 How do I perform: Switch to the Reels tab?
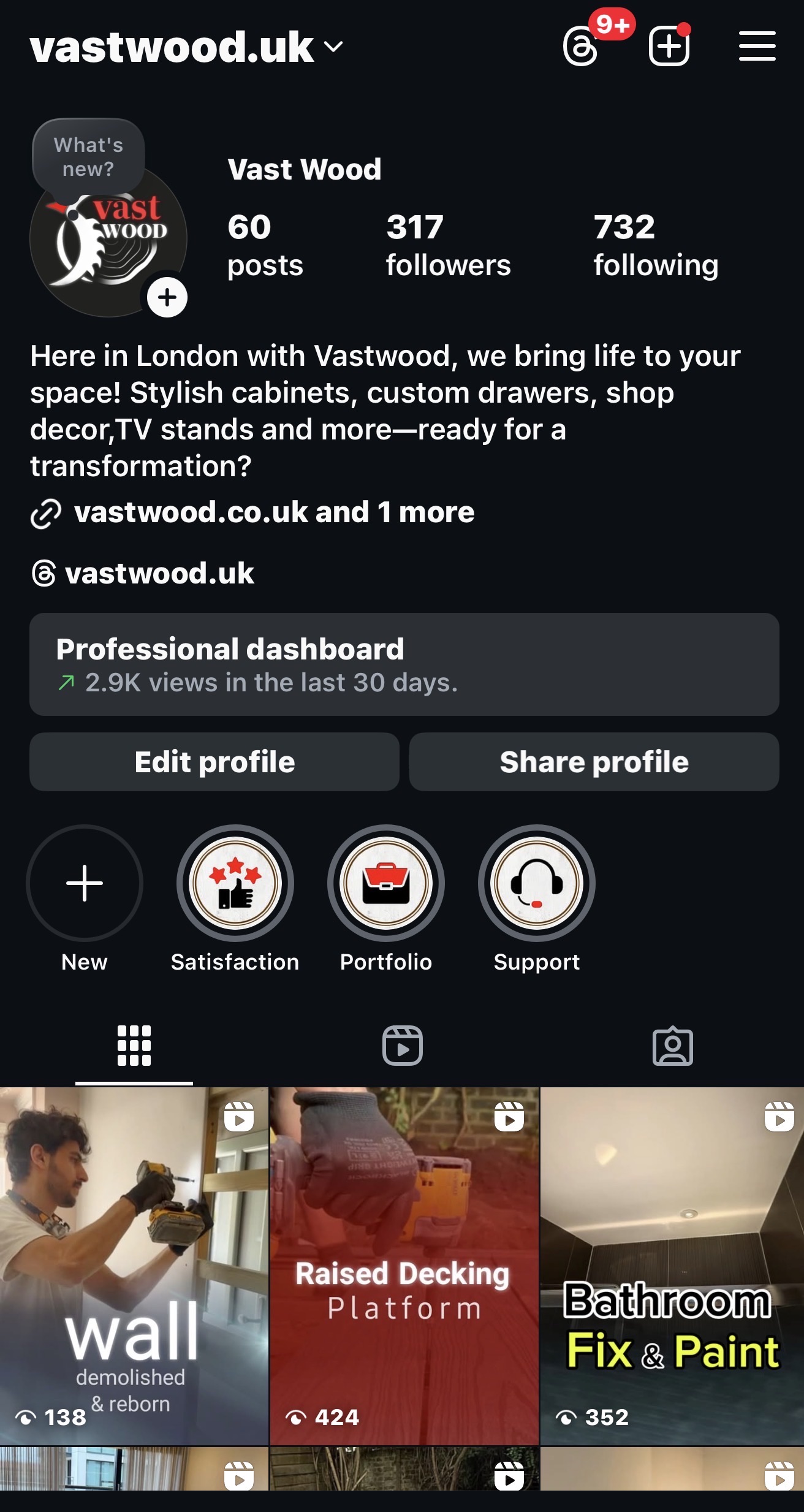tap(402, 1046)
